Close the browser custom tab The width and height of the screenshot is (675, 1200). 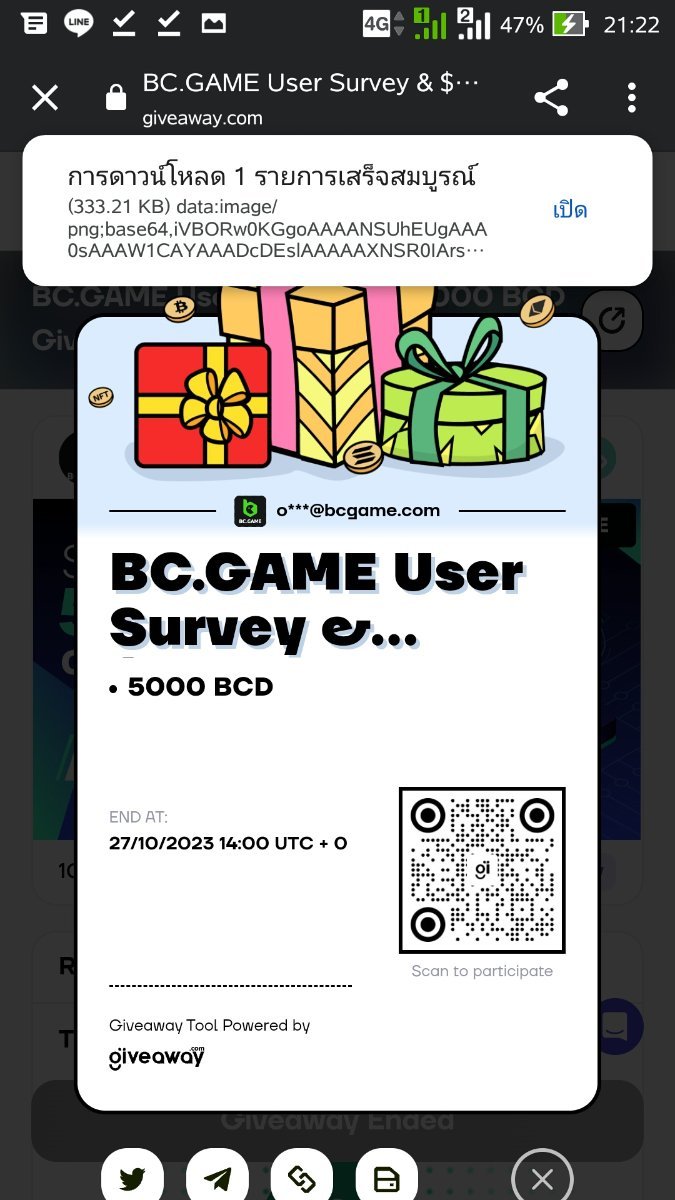45,98
